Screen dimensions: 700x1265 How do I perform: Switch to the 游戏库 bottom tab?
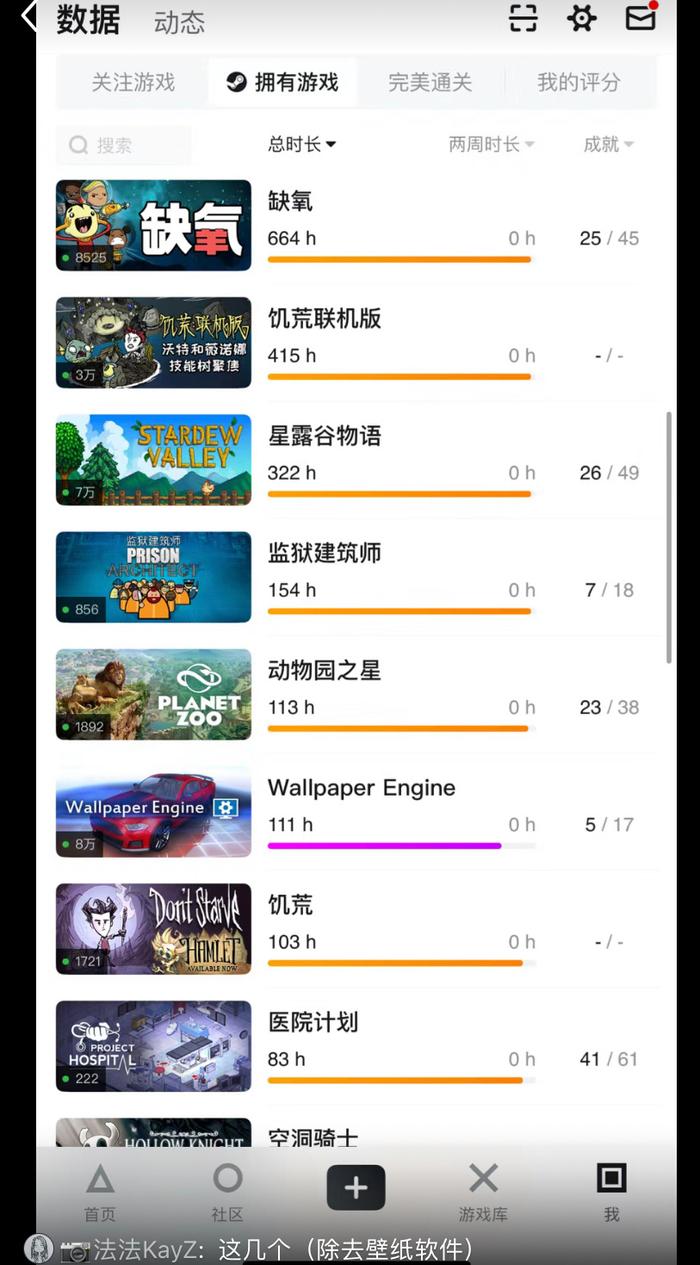tap(483, 1192)
